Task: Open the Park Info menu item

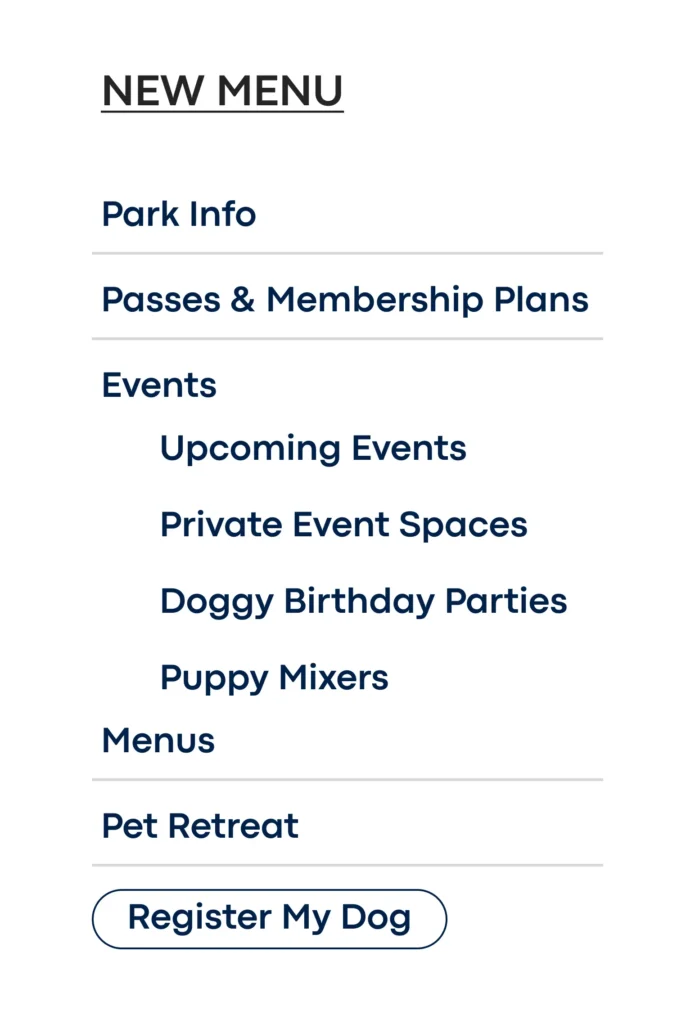Action: pos(179,214)
